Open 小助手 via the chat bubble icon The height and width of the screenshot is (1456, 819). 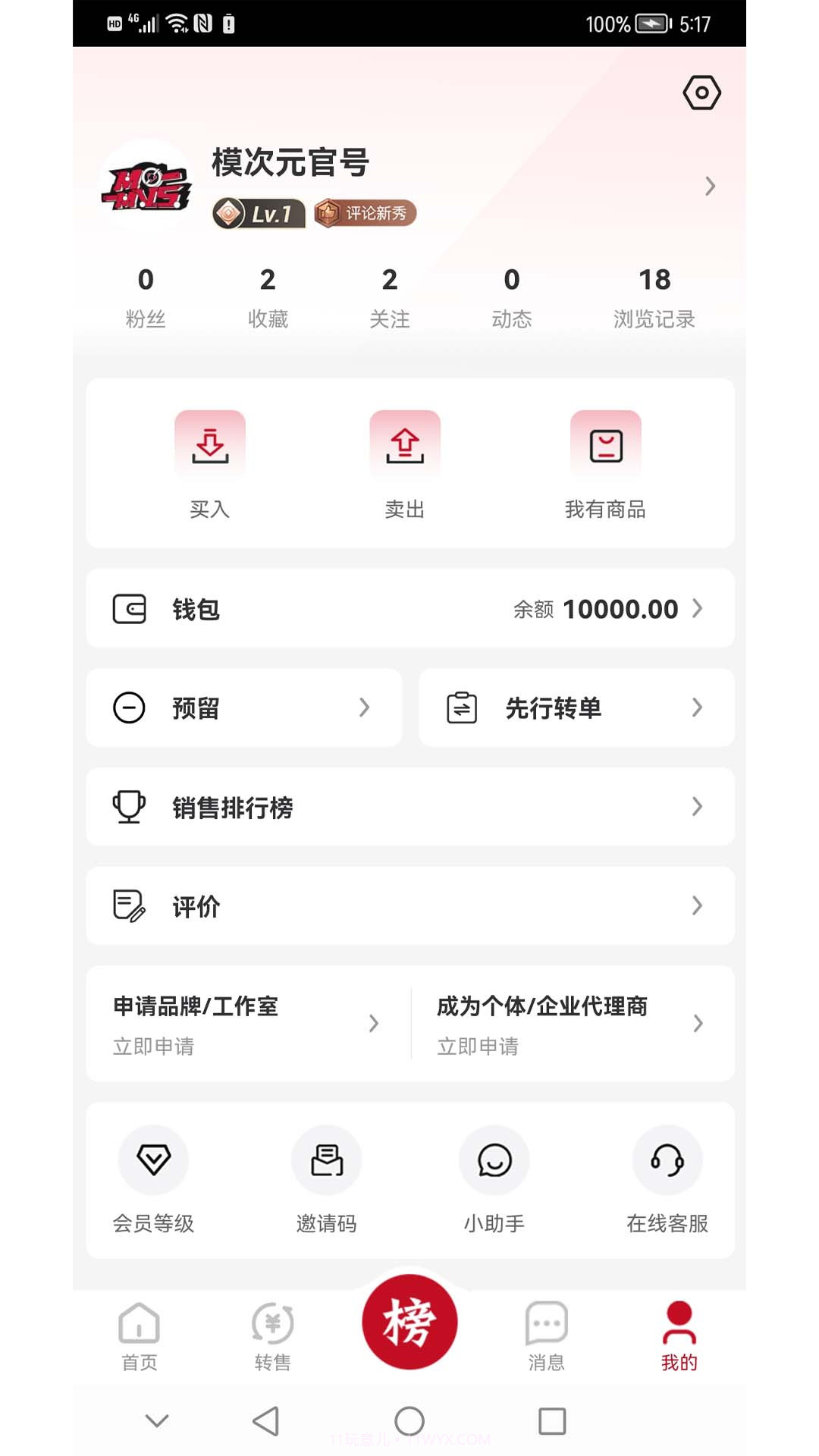(x=495, y=1160)
